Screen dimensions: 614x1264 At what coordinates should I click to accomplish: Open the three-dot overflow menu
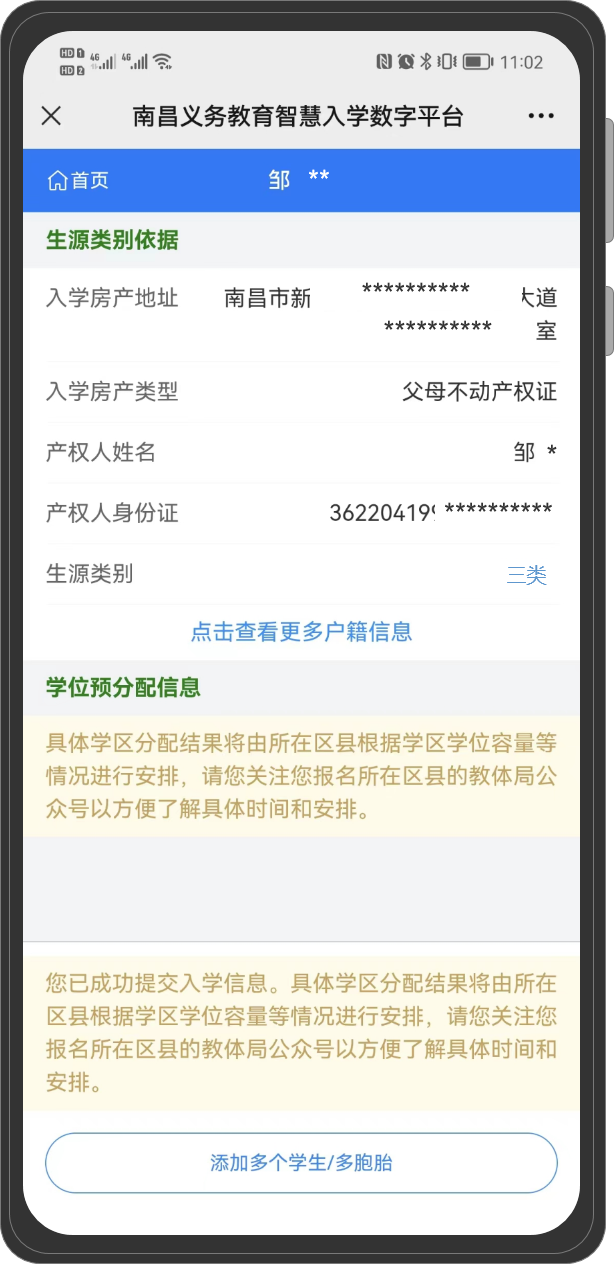(x=541, y=116)
